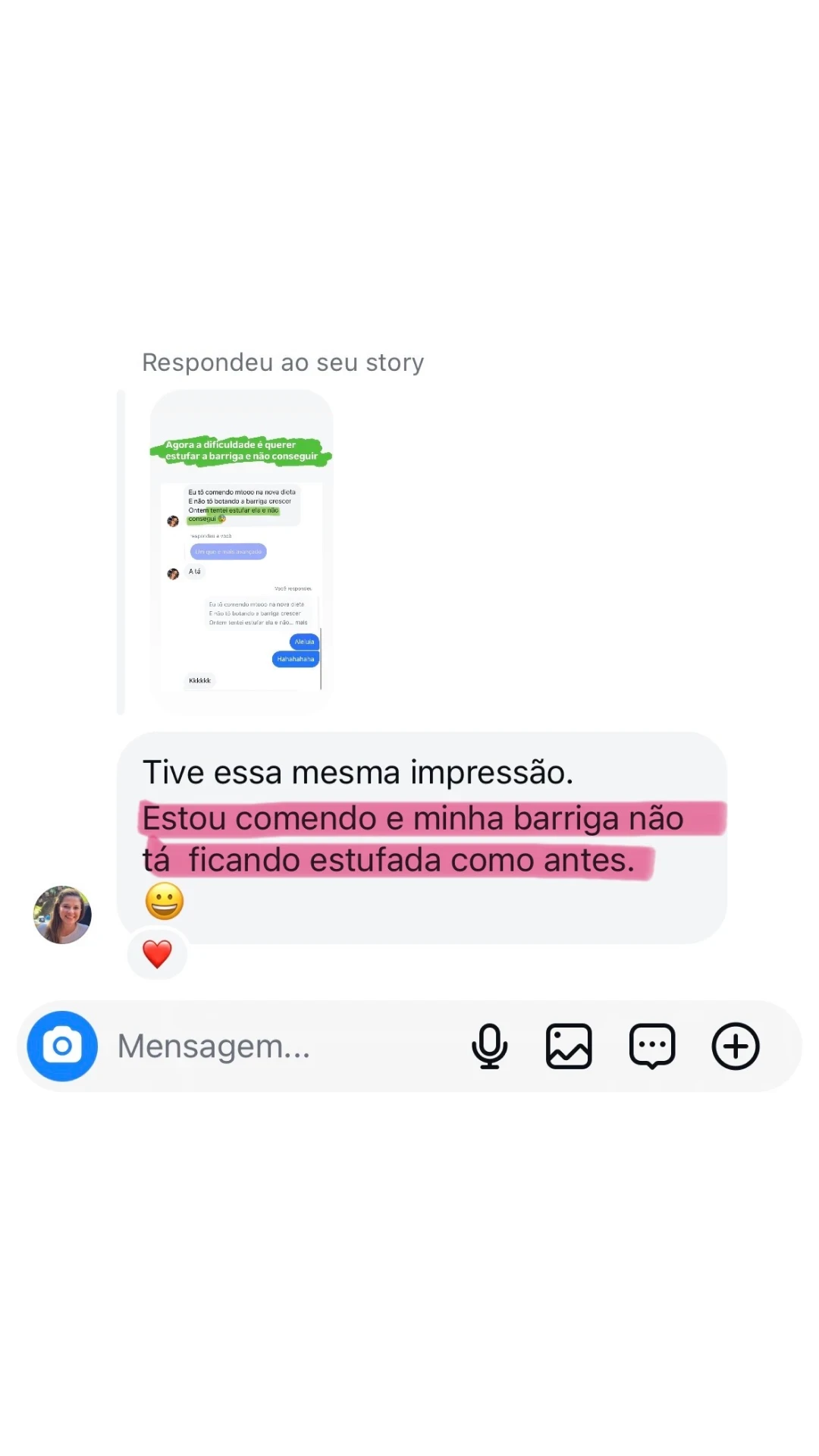
Task: Open the sticker picker
Action: coord(653,1046)
